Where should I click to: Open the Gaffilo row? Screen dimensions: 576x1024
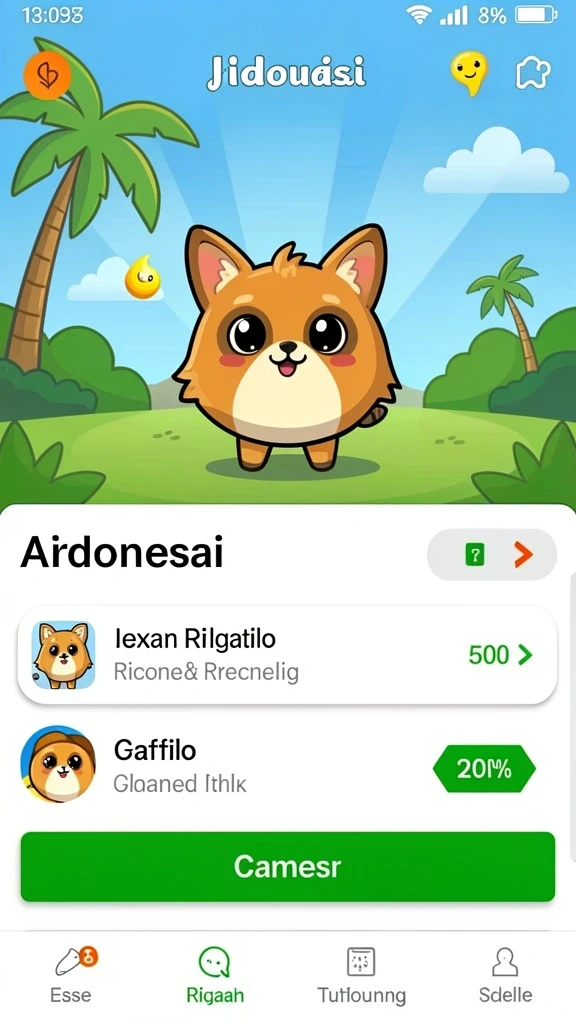(287, 765)
